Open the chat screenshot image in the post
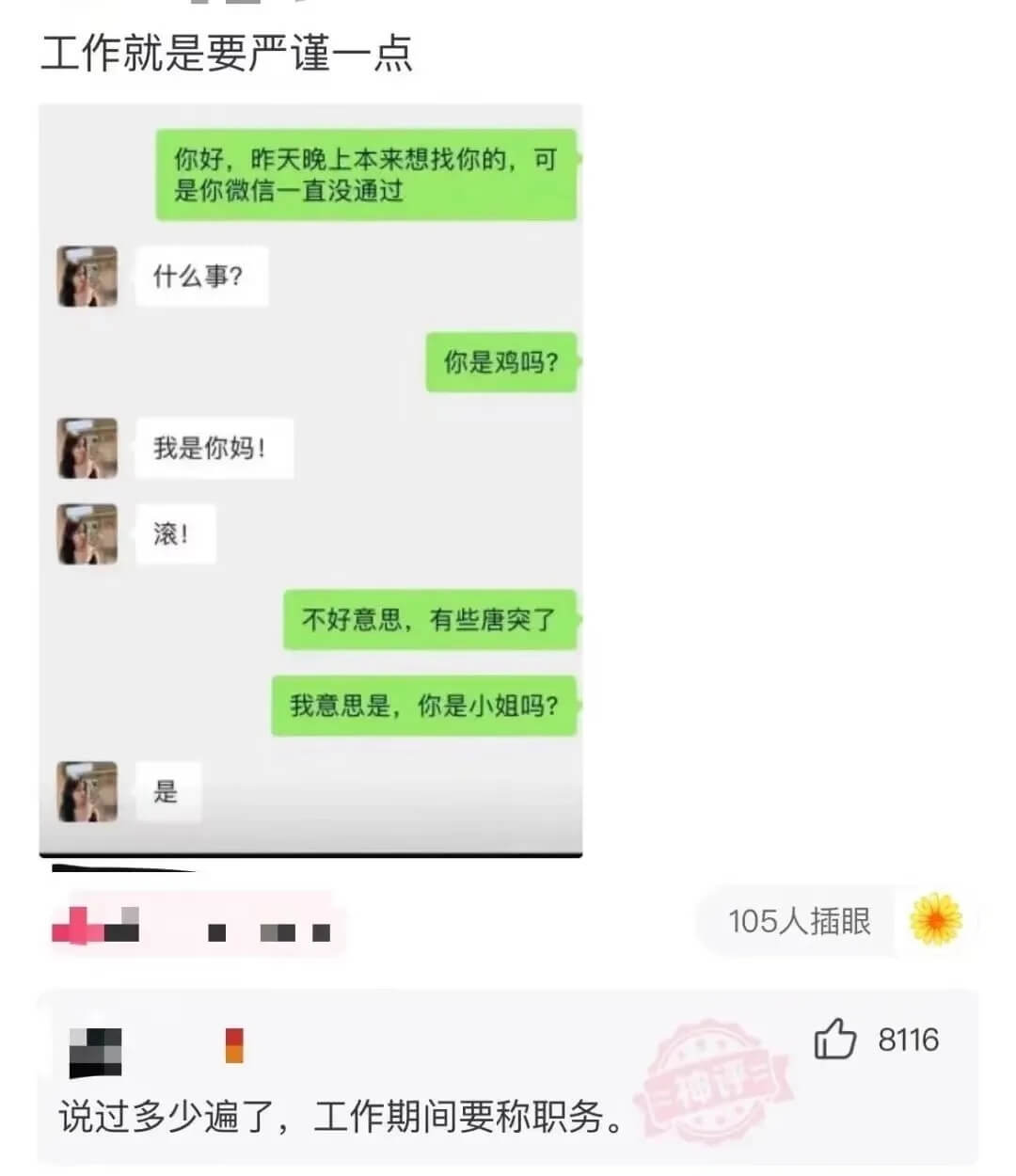This screenshot has width=1016, height=1176. (x=310, y=480)
